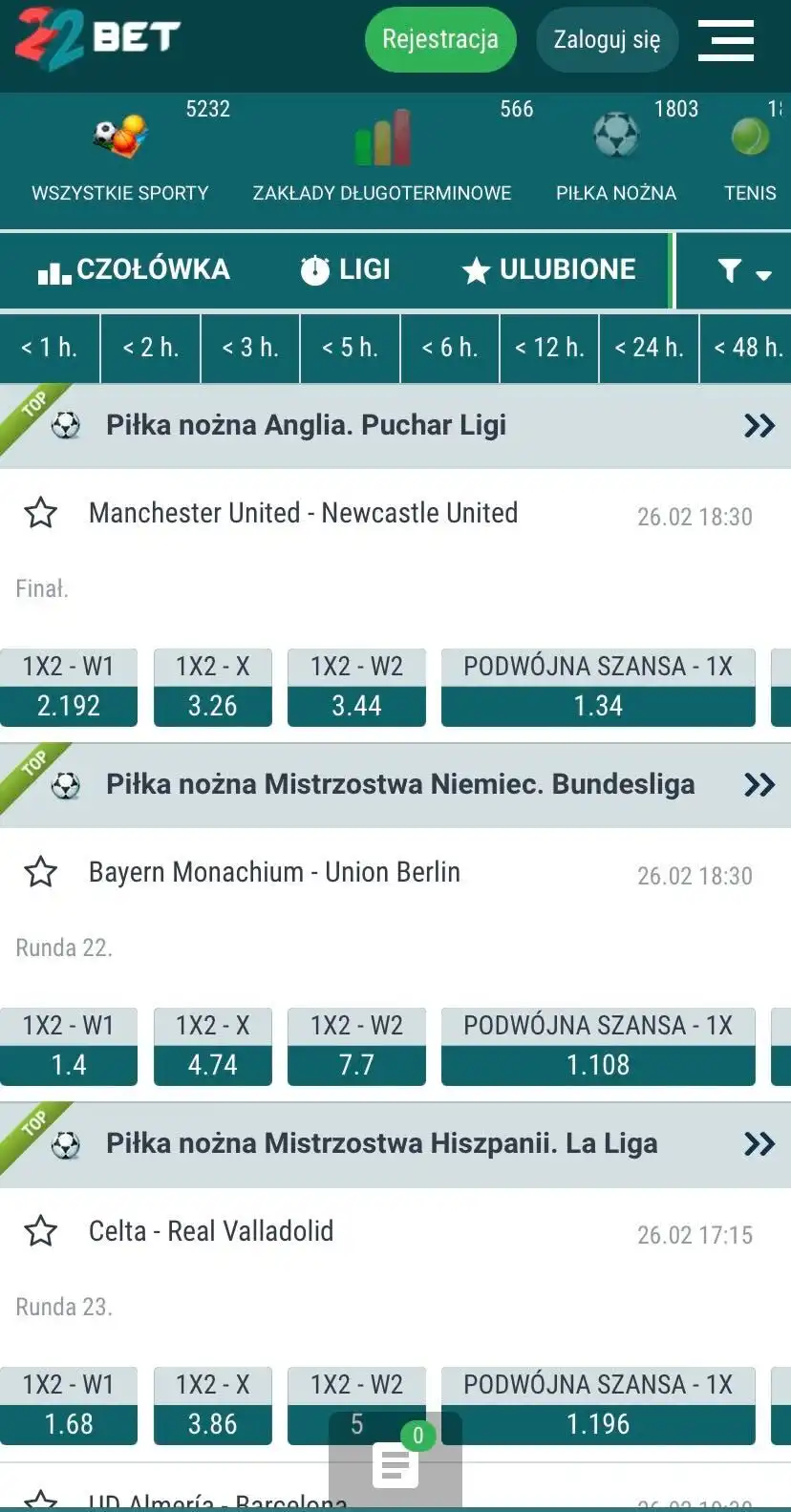This screenshot has width=791, height=1512.
Task: Favorite Manchester United - Newcastle United match
Action: pyautogui.click(x=40, y=513)
